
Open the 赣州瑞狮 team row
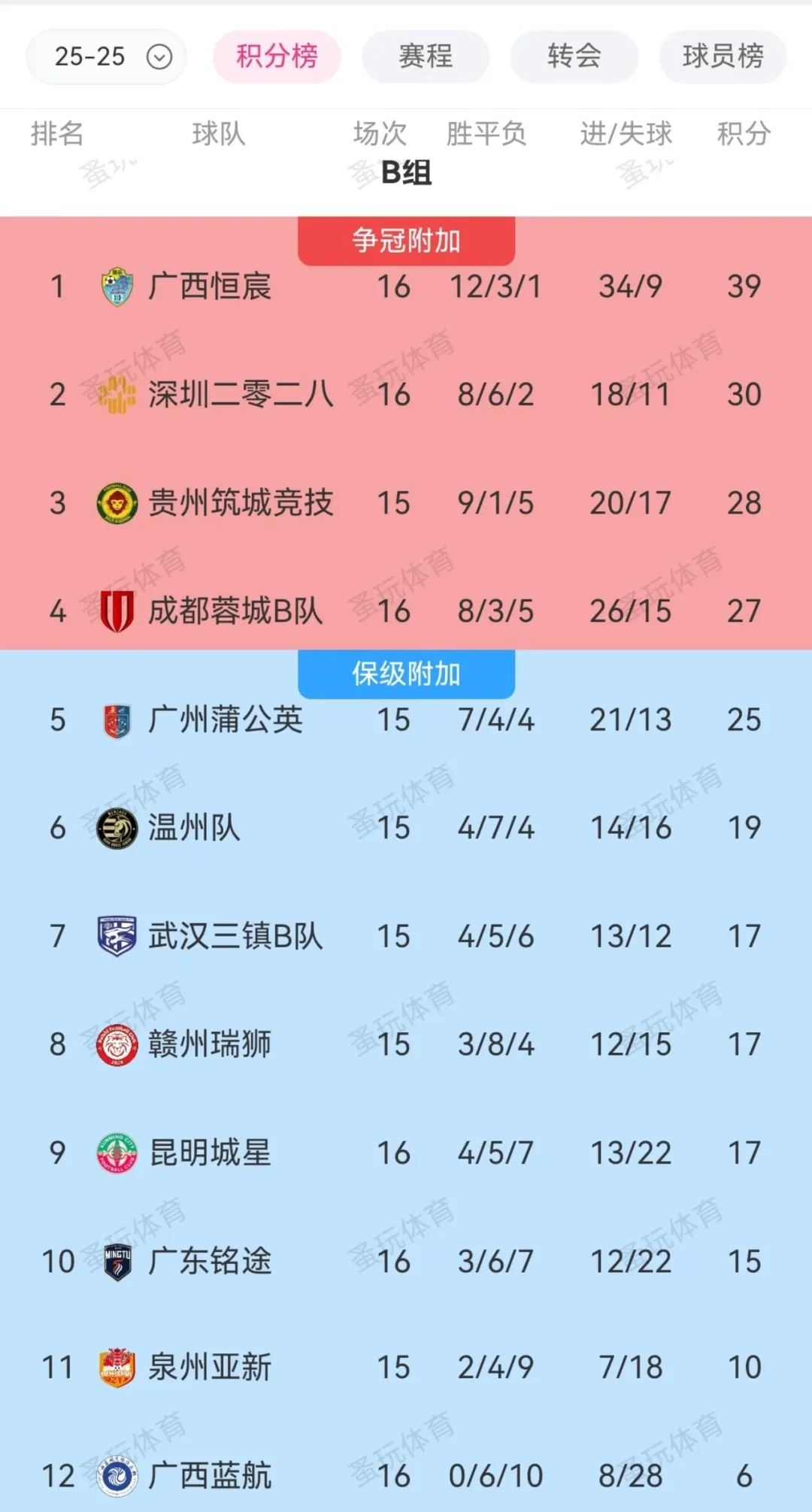pyautogui.click(x=406, y=1044)
